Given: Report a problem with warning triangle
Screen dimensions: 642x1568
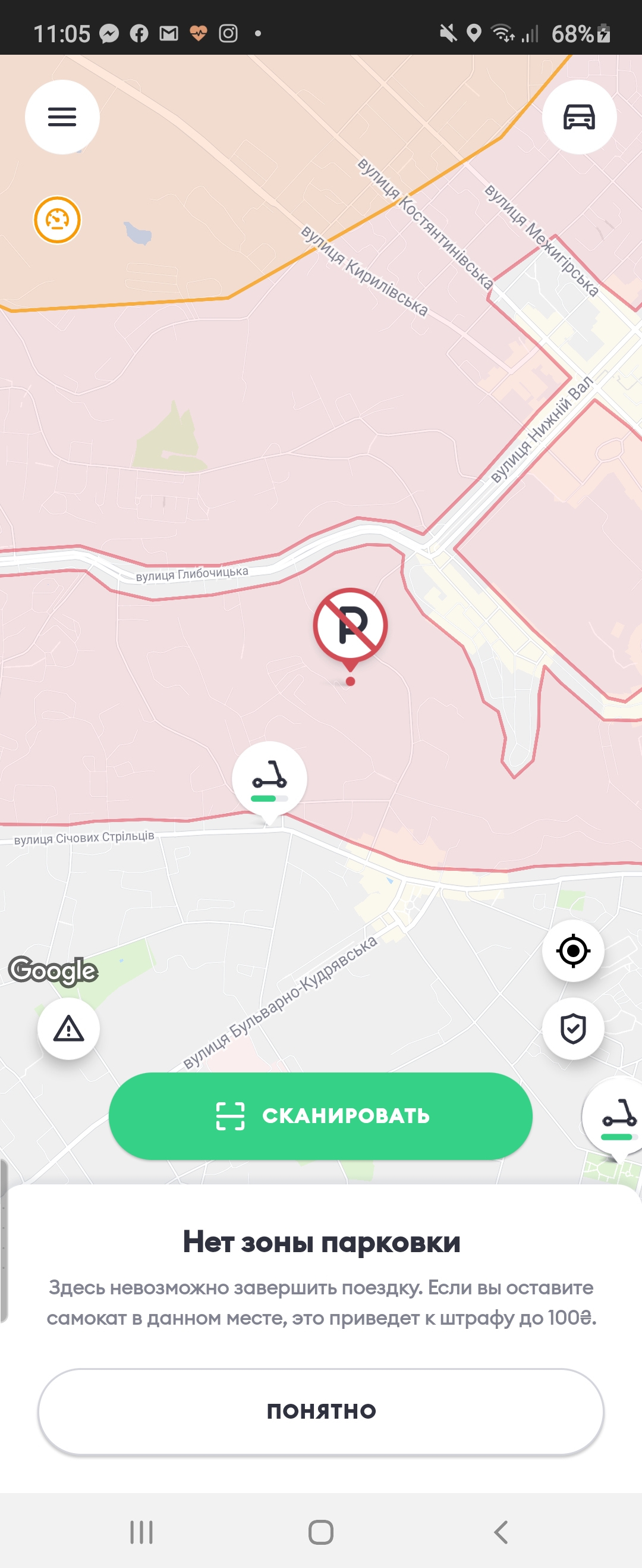Looking at the screenshot, I should [69, 1028].
